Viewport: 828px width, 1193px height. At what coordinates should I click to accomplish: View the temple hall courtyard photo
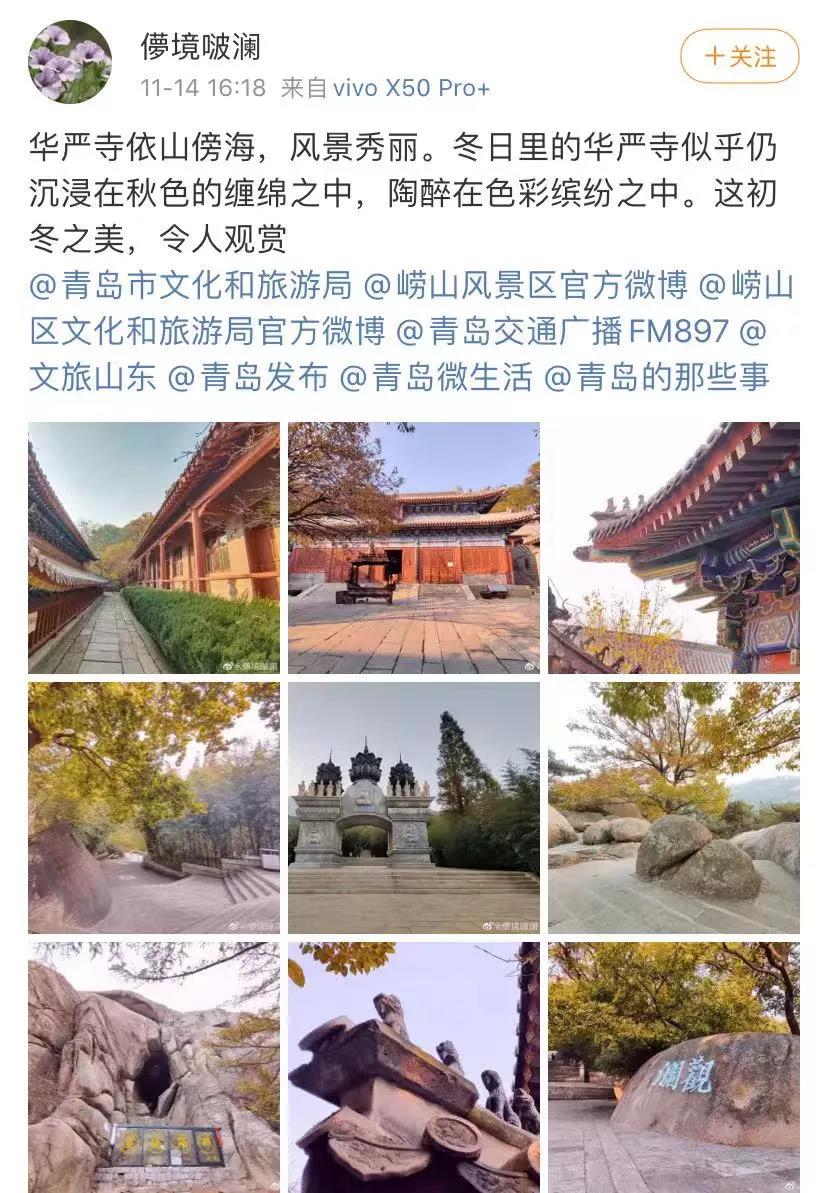click(413, 547)
